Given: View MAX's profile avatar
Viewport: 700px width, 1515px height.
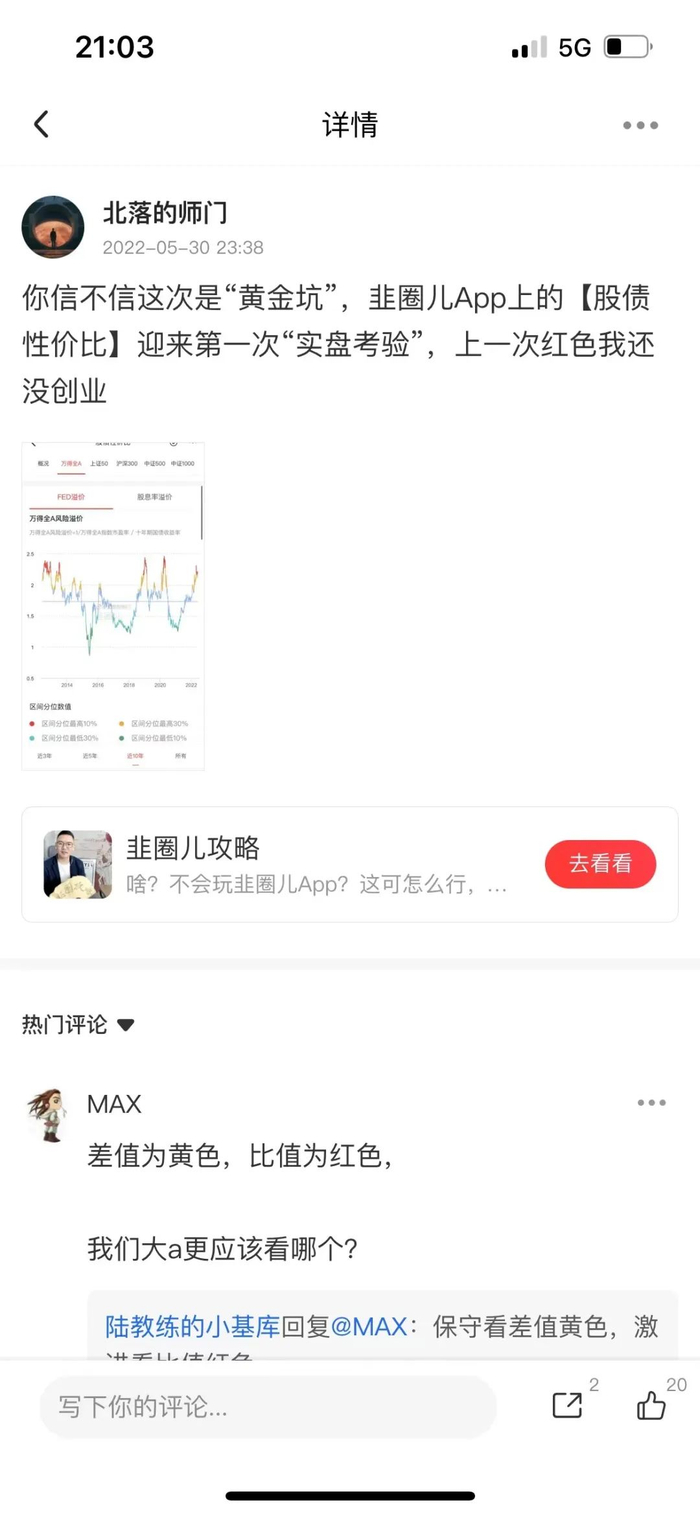Looking at the screenshot, I should tap(47, 1115).
